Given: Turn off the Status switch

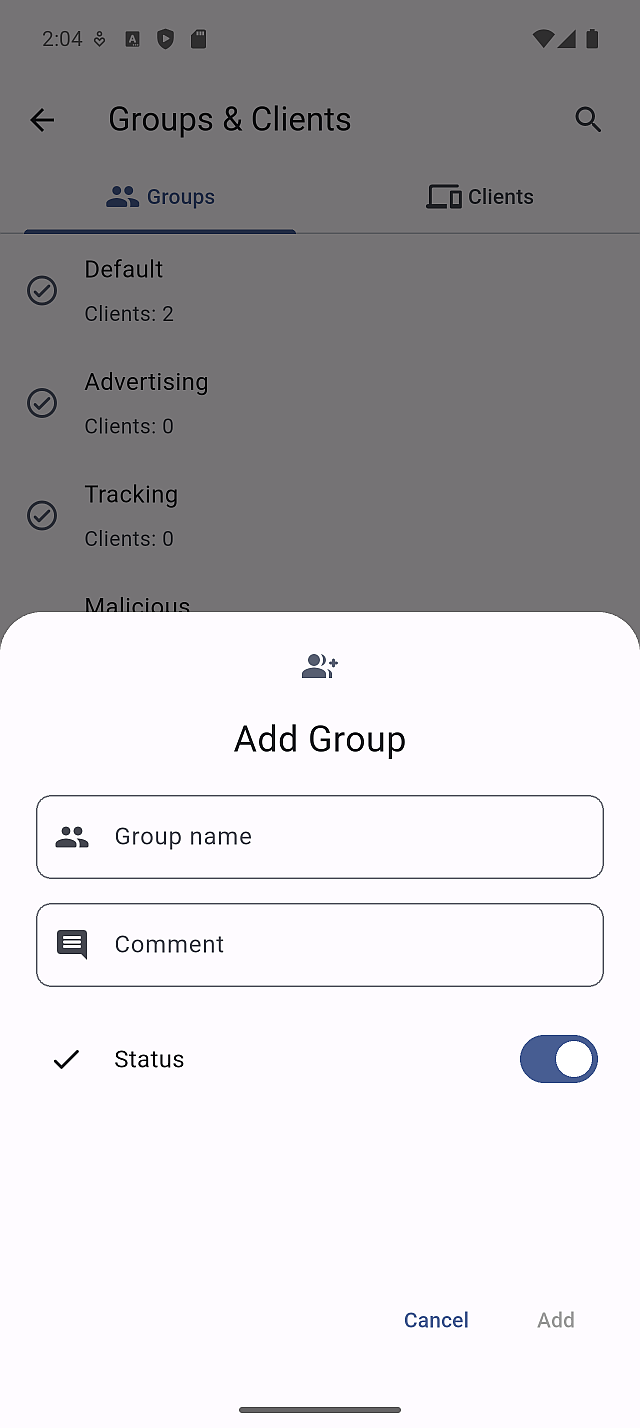Looking at the screenshot, I should click(558, 1060).
